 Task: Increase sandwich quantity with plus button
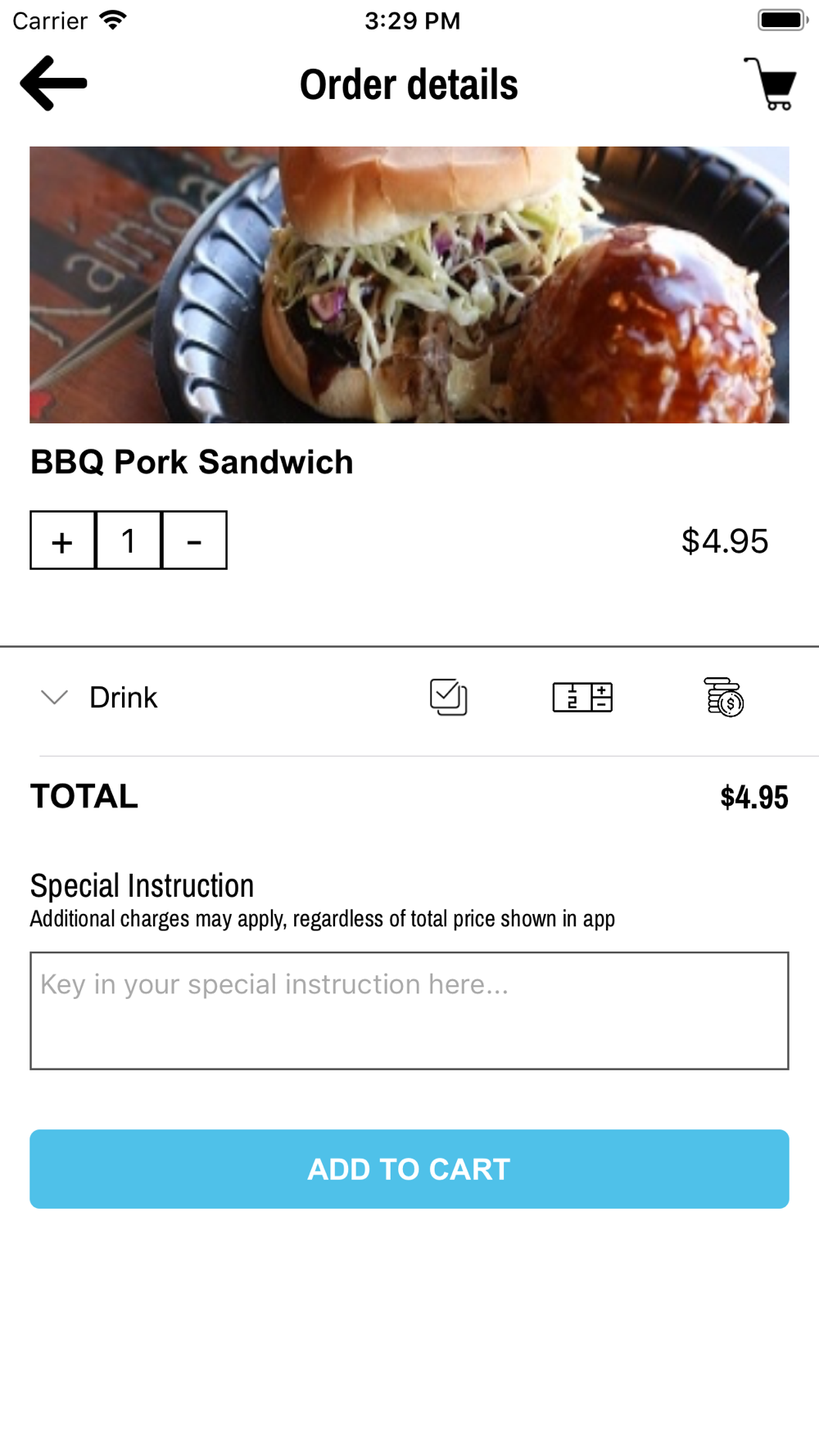click(63, 540)
